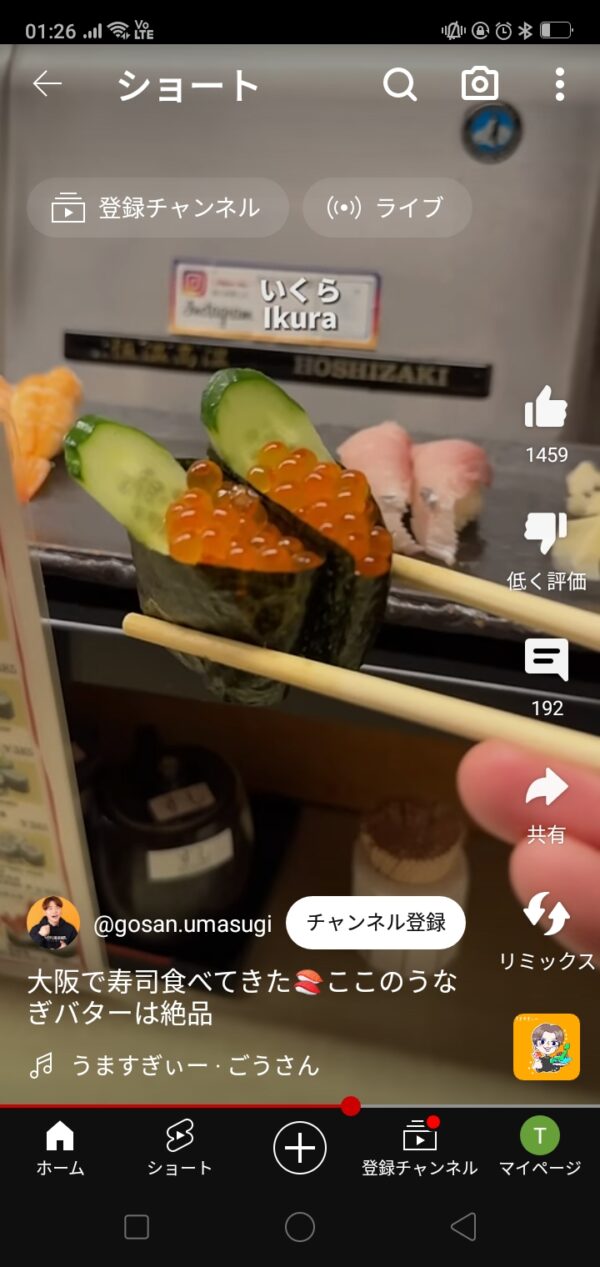Image resolution: width=600 pixels, height=1267 pixels.
Task: Select the 登録チャンネル chip
Action: click(x=157, y=208)
